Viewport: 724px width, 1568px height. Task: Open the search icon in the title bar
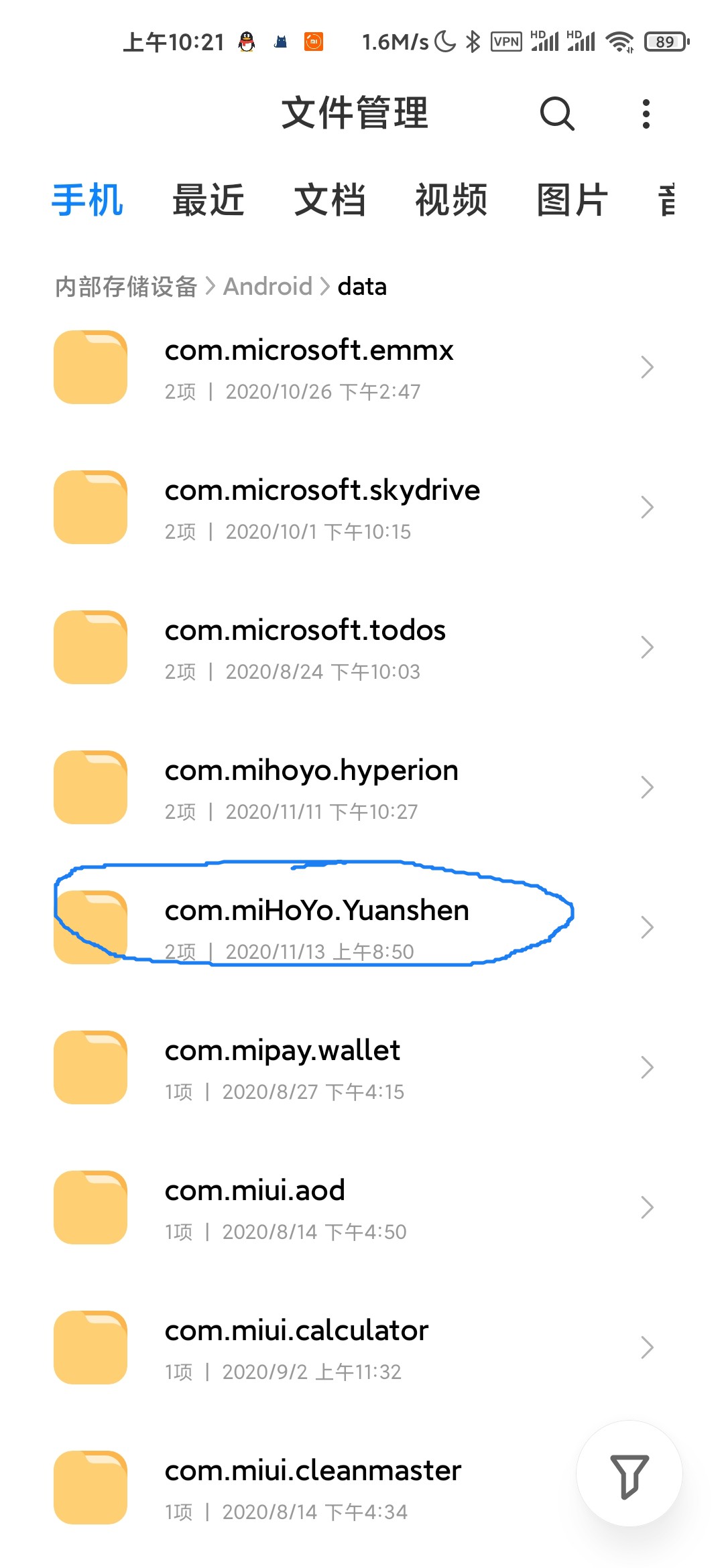pos(557,113)
